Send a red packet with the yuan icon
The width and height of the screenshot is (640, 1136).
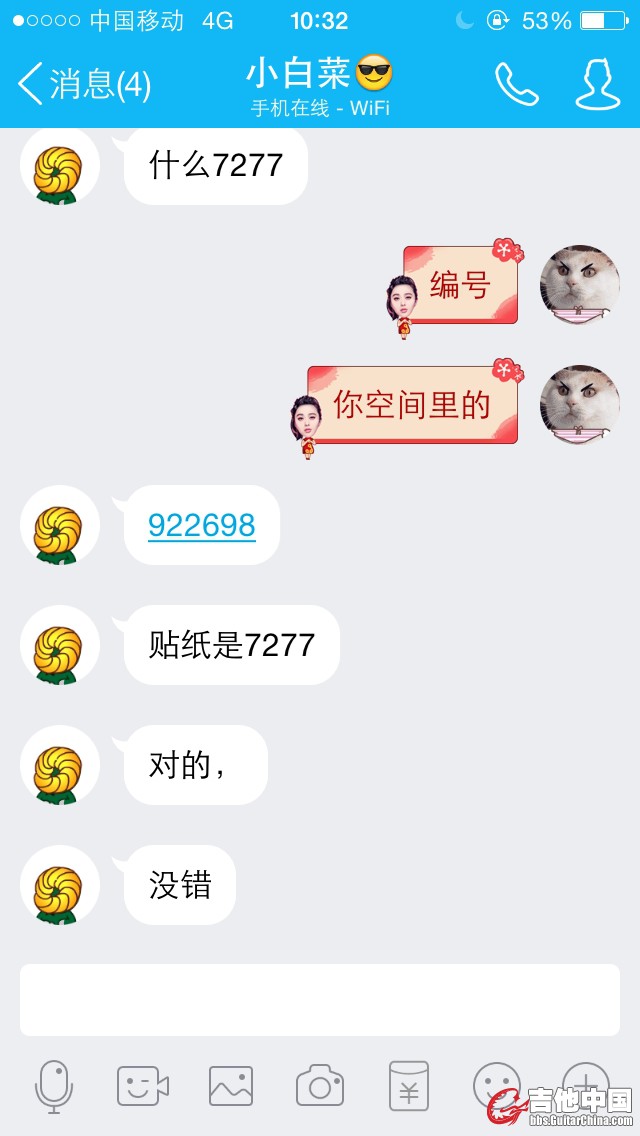click(408, 1086)
